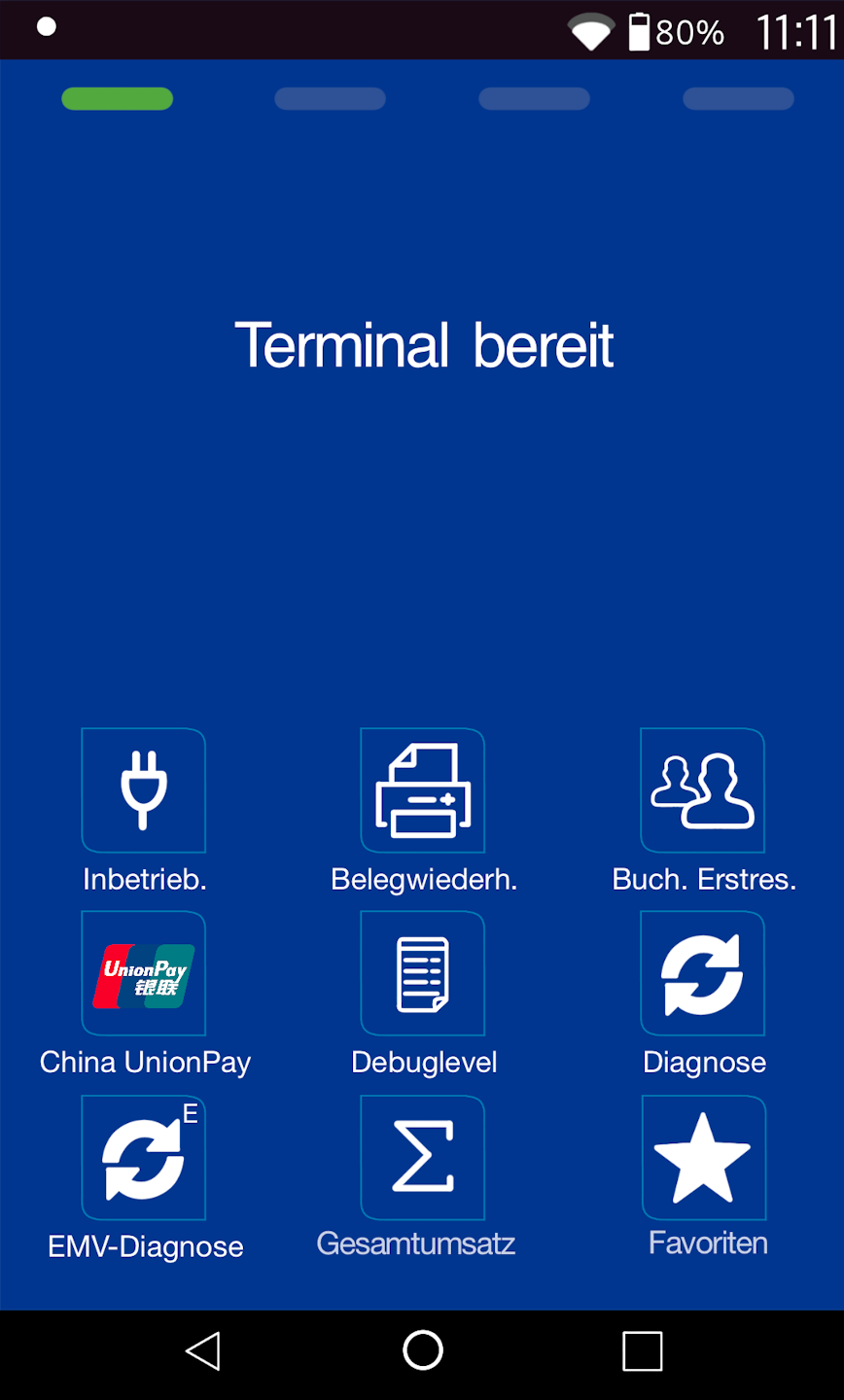
Task: Open Belegwiederh. receipt reprint
Action: [423, 790]
